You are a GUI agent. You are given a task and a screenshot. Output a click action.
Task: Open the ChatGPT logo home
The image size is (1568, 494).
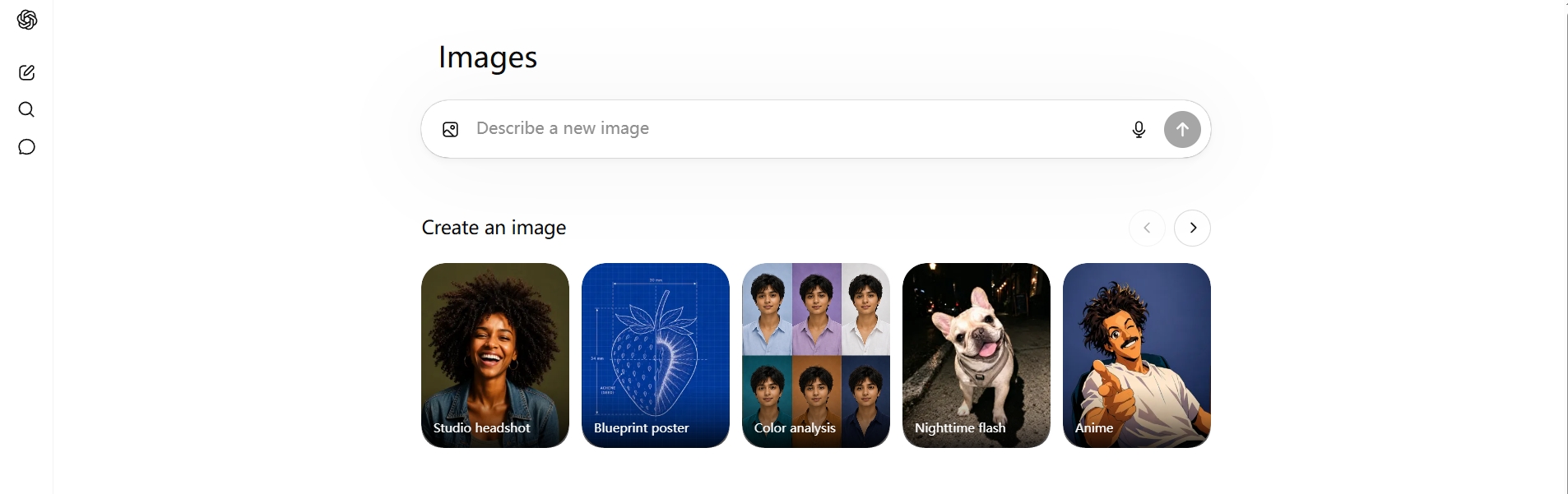pyautogui.click(x=27, y=20)
